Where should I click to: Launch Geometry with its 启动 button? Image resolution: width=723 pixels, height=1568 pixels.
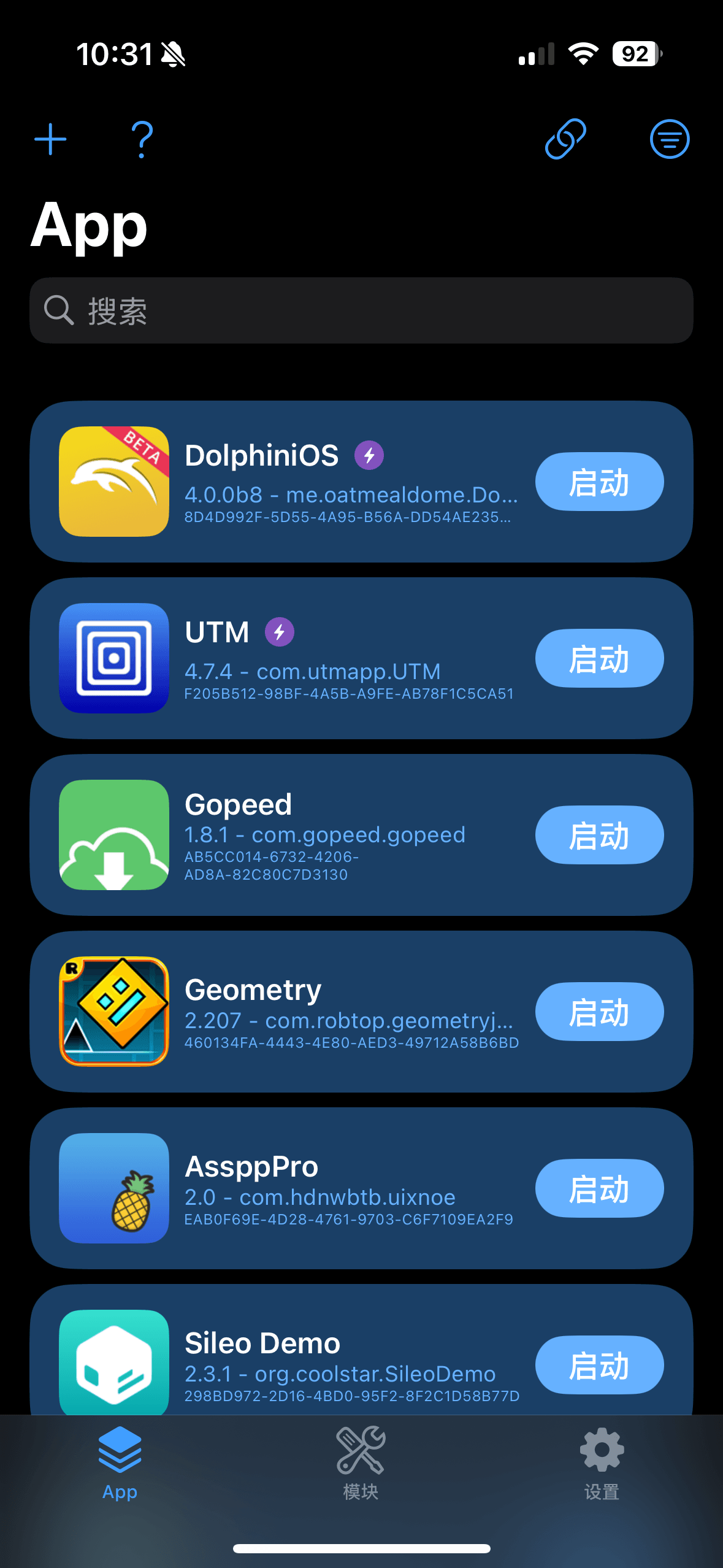[x=599, y=1012]
